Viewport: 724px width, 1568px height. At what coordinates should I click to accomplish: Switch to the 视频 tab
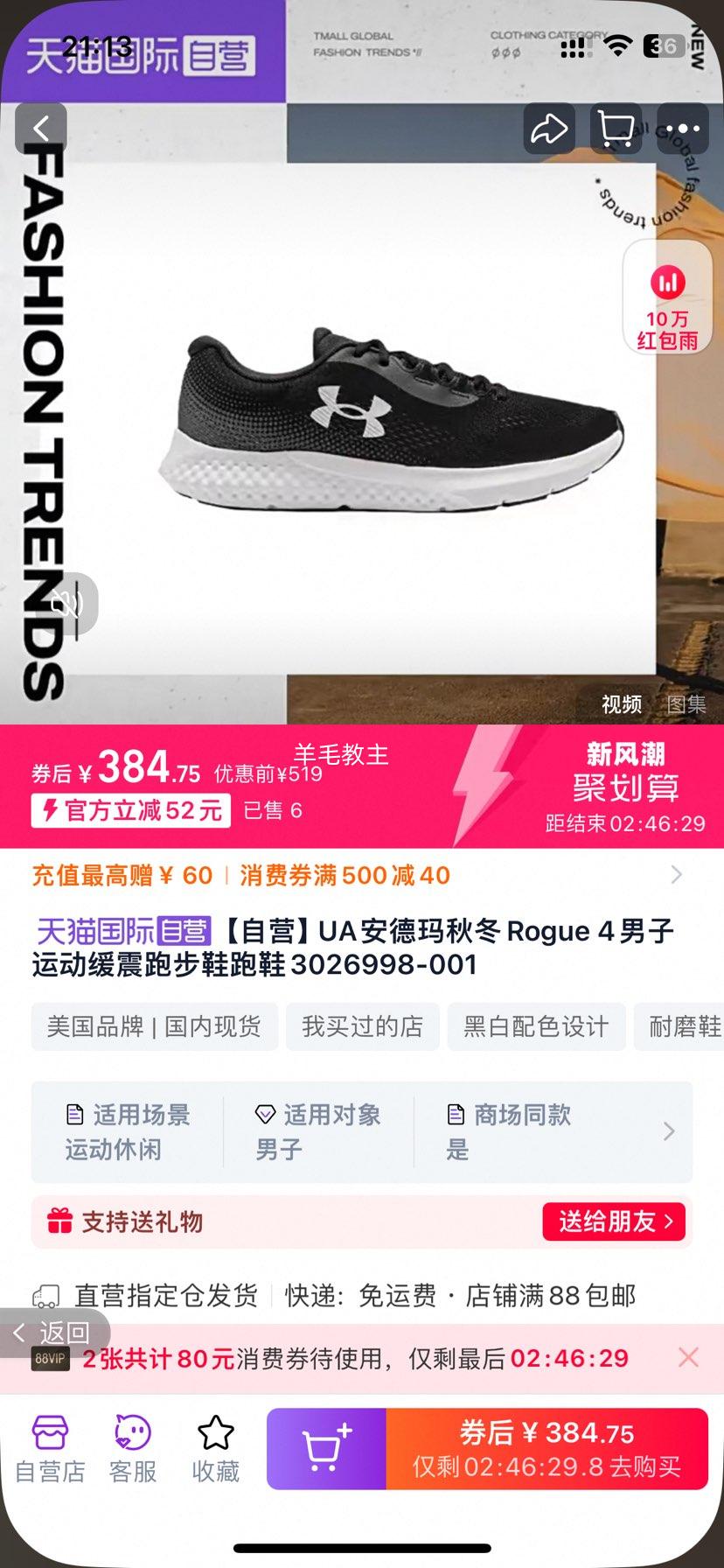[621, 704]
